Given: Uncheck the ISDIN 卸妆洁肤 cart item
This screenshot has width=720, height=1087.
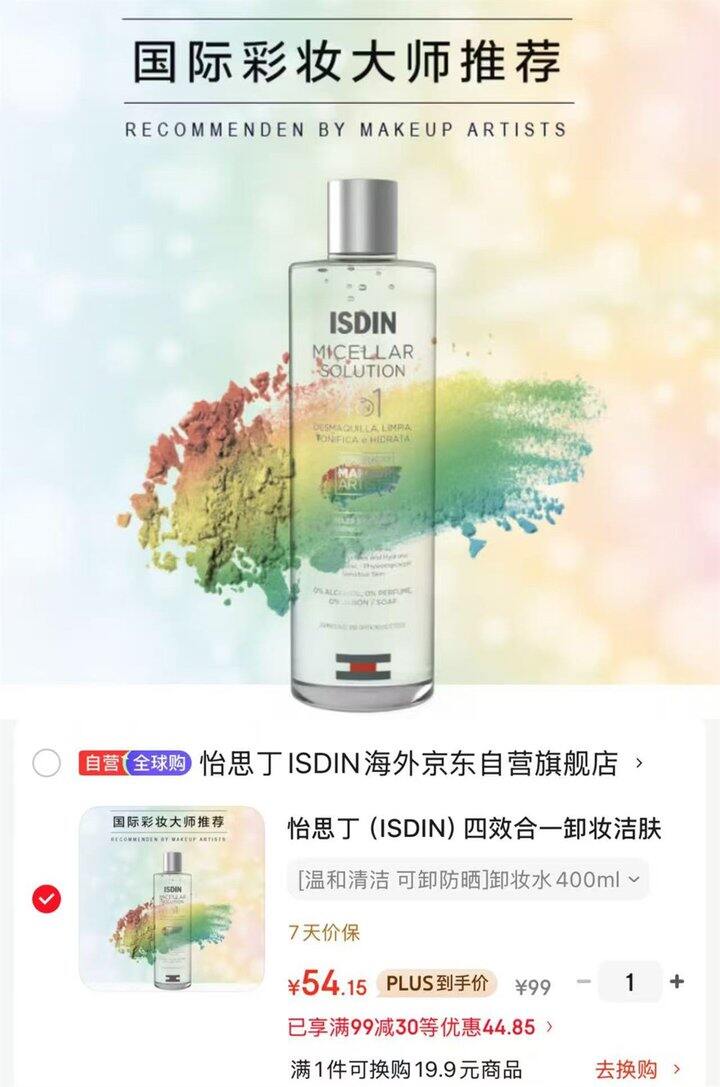Looking at the screenshot, I should (46, 899).
